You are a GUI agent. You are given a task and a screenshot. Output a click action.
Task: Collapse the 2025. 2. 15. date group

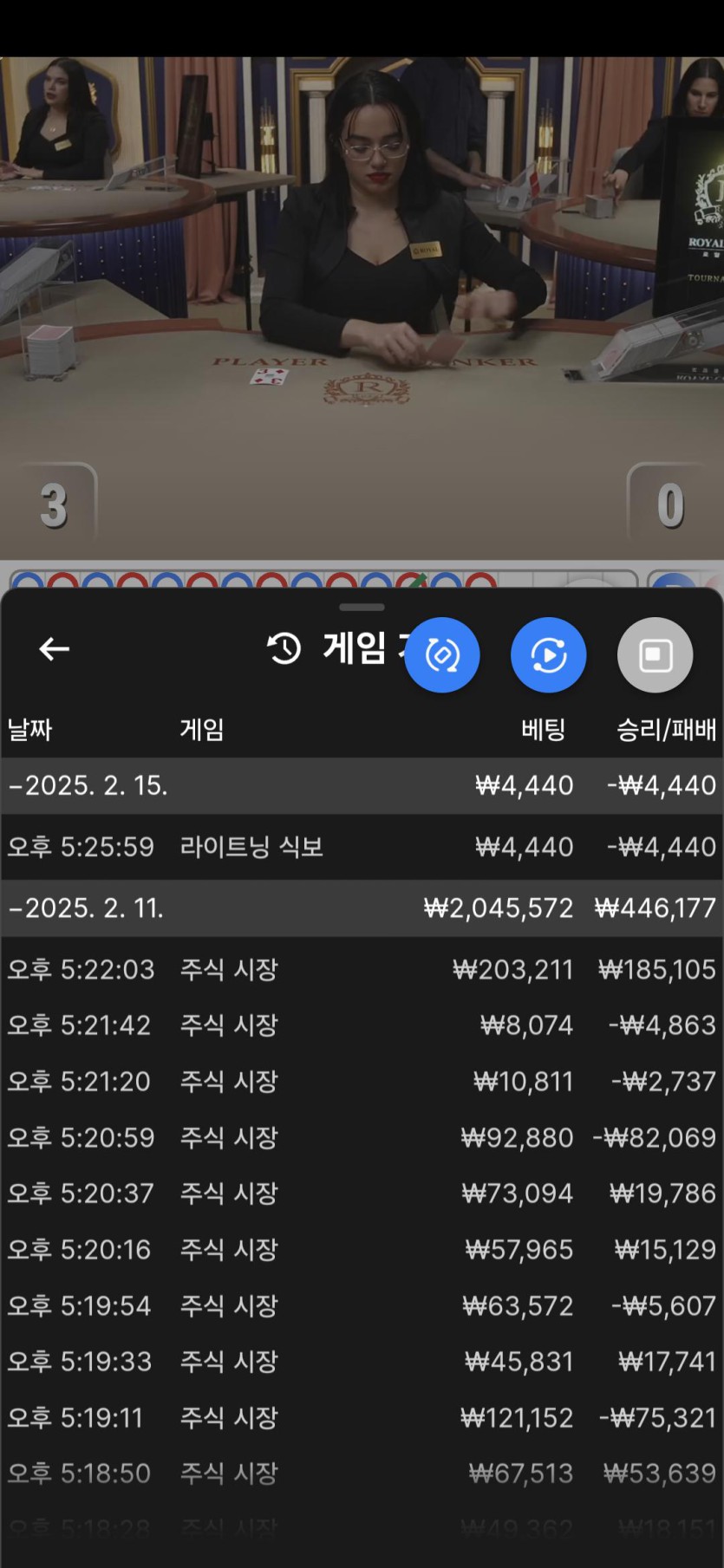click(87, 786)
